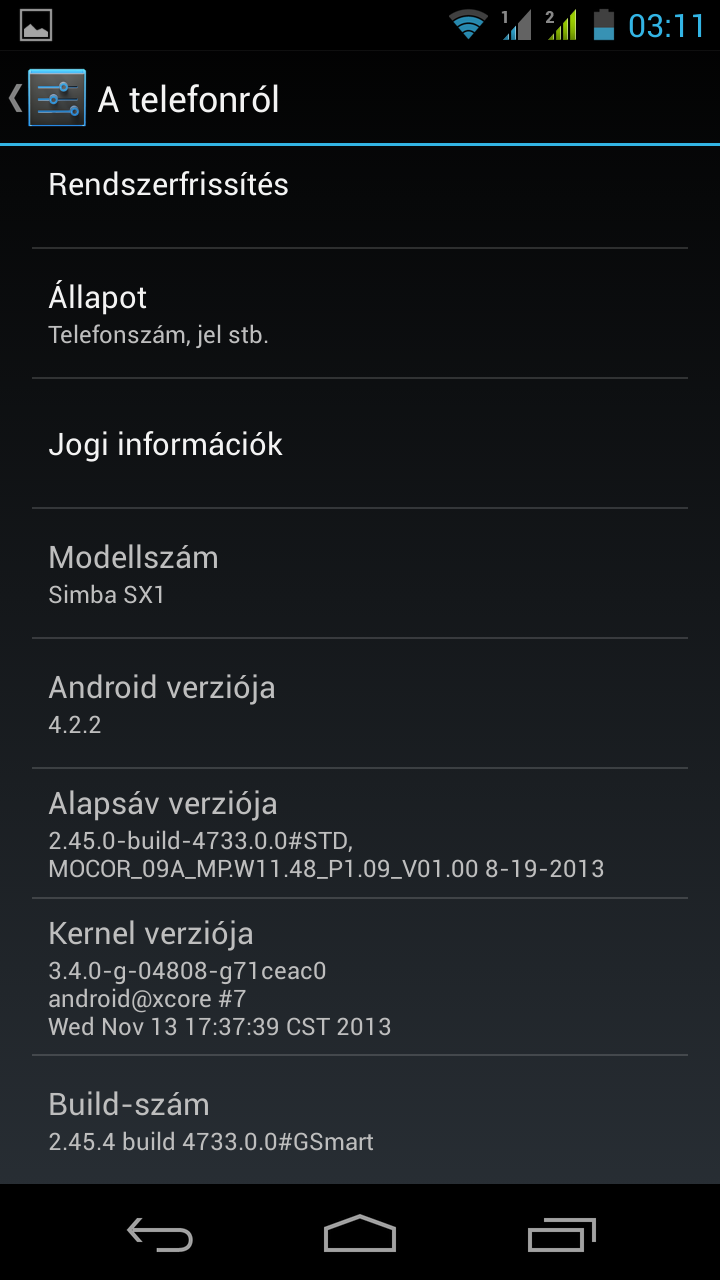The width and height of the screenshot is (720, 1280).
Task: Tap the Android verziója row
Action: 360,704
